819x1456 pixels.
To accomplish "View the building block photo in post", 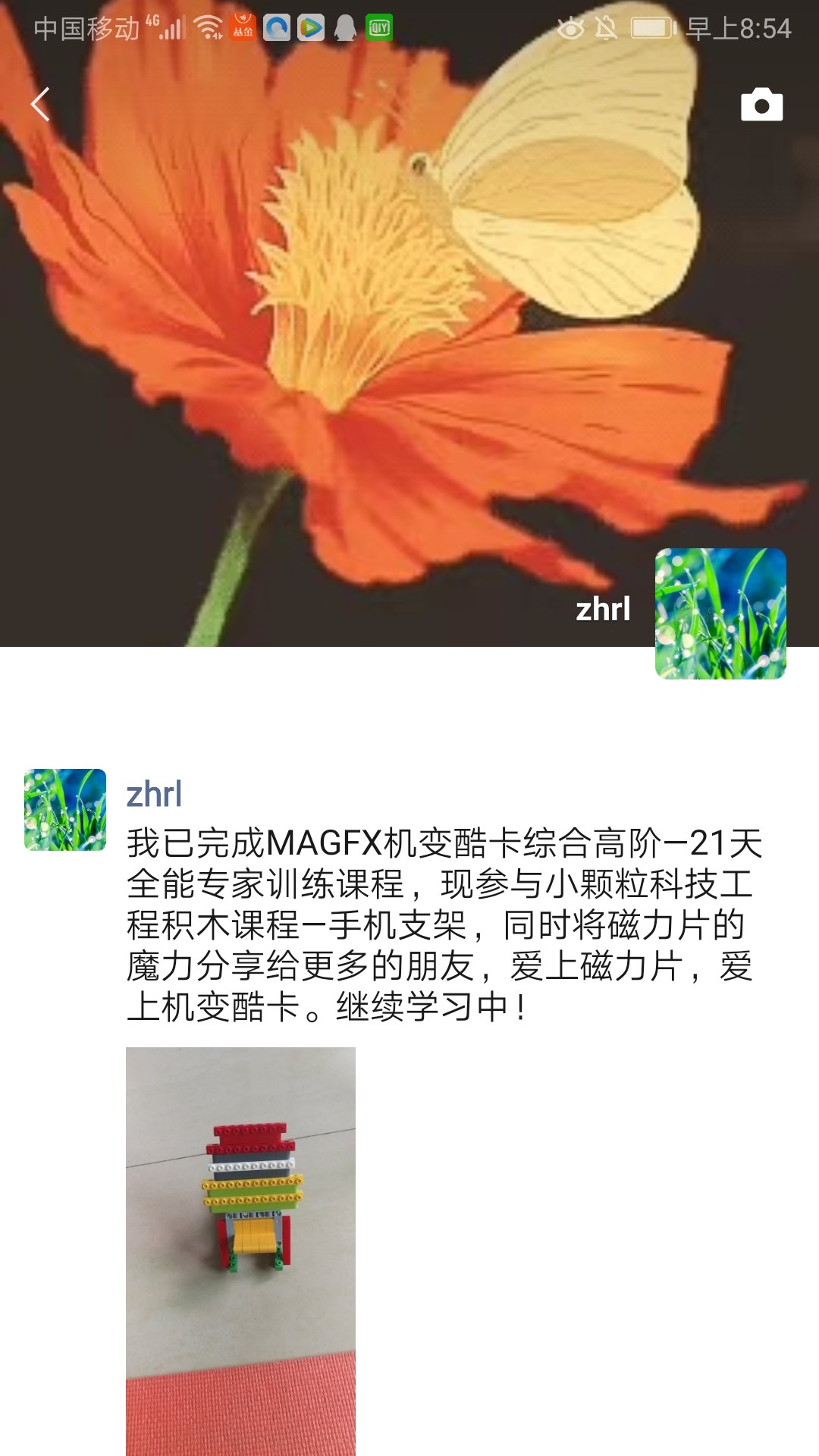I will click(x=240, y=1250).
